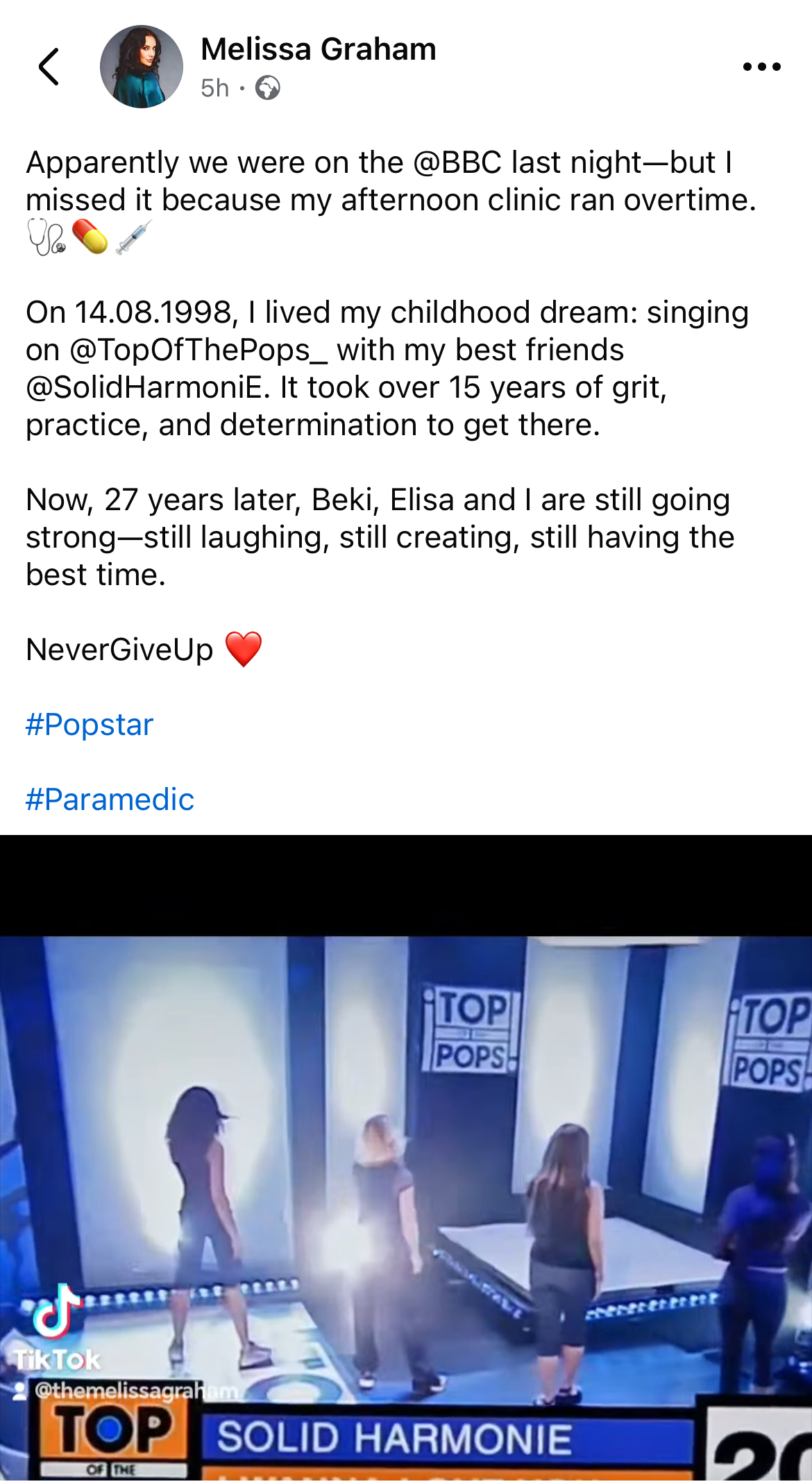Go back using the back arrow

coord(49,67)
